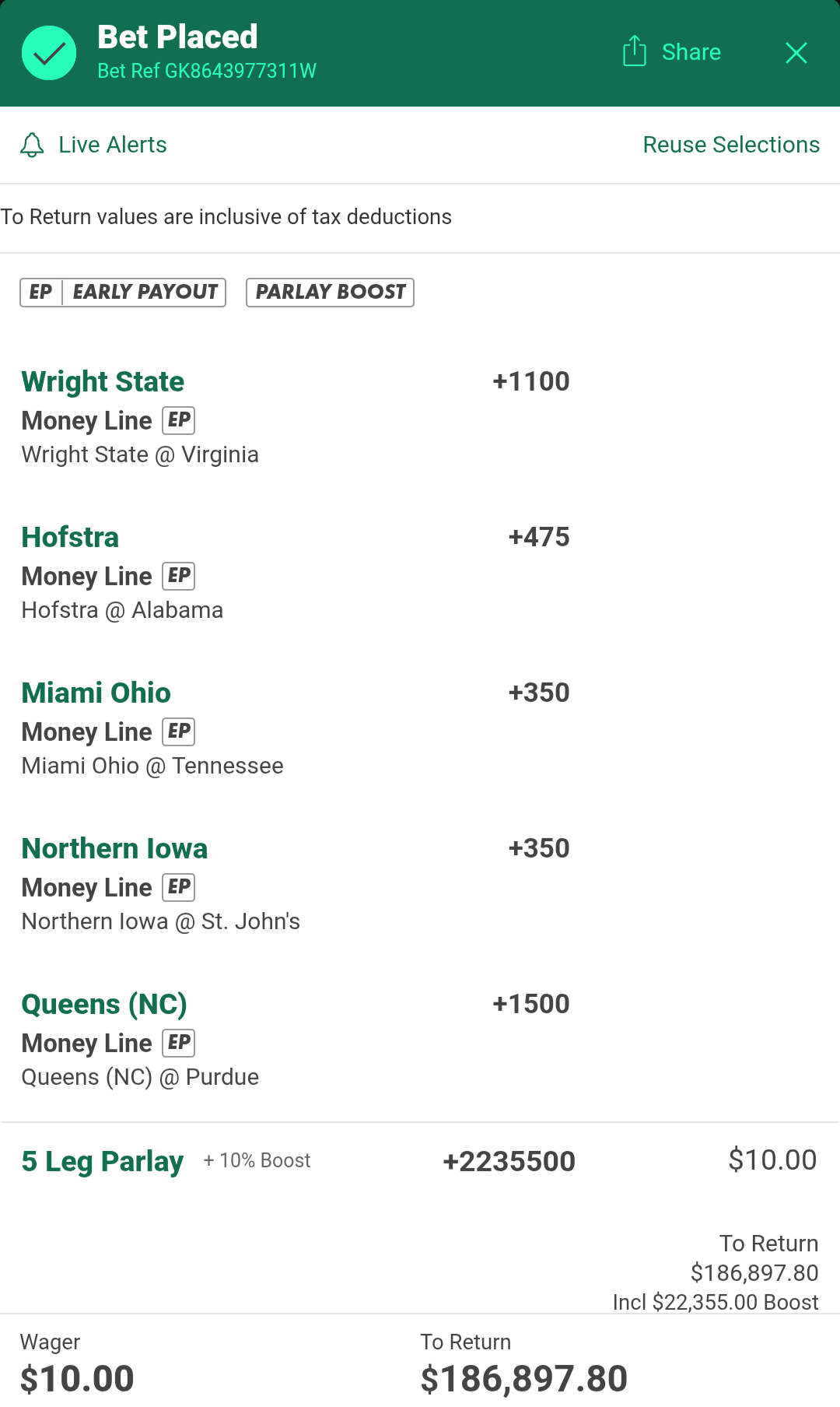840x1407 pixels.
Task: Enable Live Alerts for this bet
Action: click(94, 145)
